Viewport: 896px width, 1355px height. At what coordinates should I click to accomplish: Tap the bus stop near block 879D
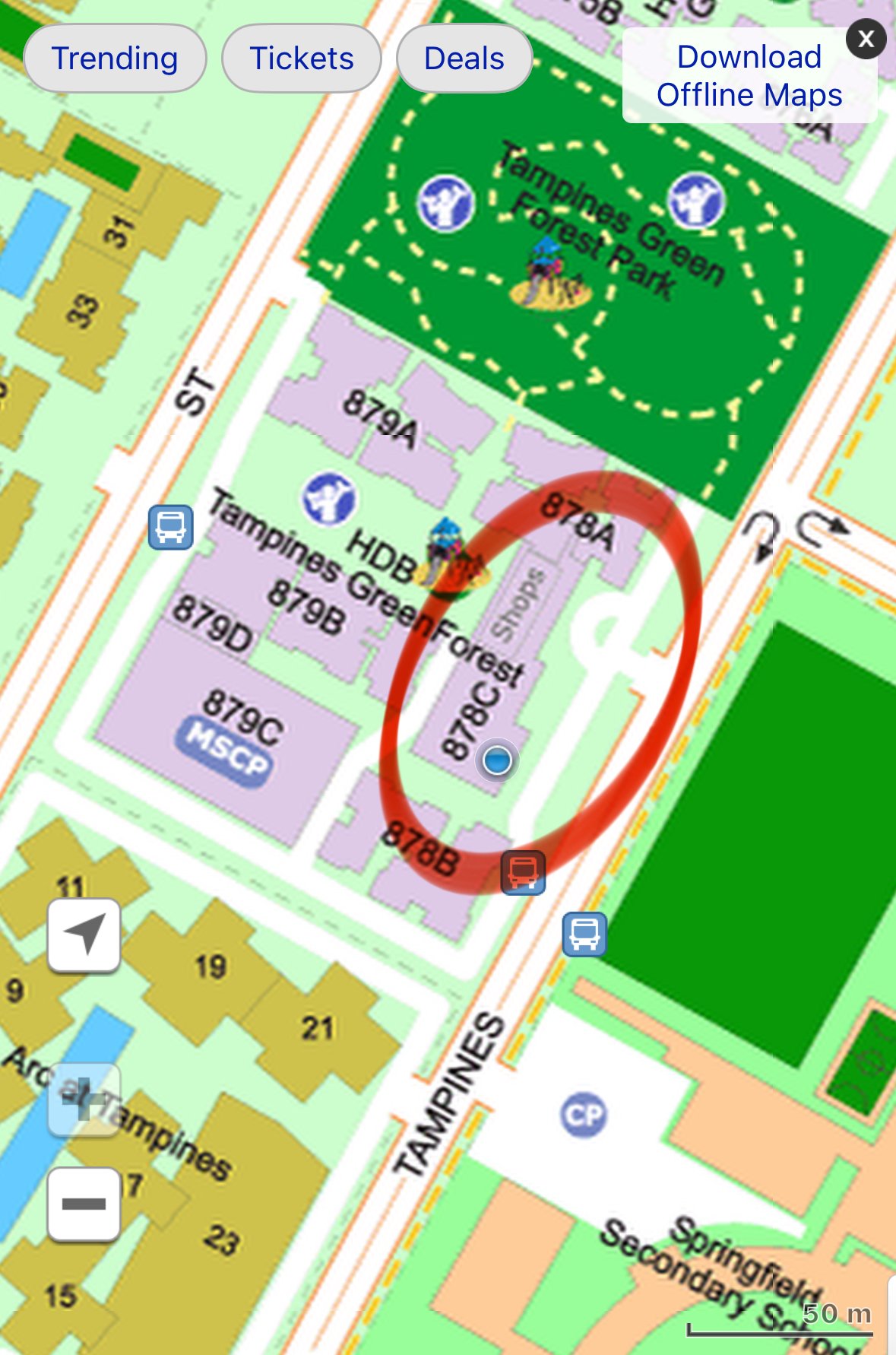click(x=170, y=527)
